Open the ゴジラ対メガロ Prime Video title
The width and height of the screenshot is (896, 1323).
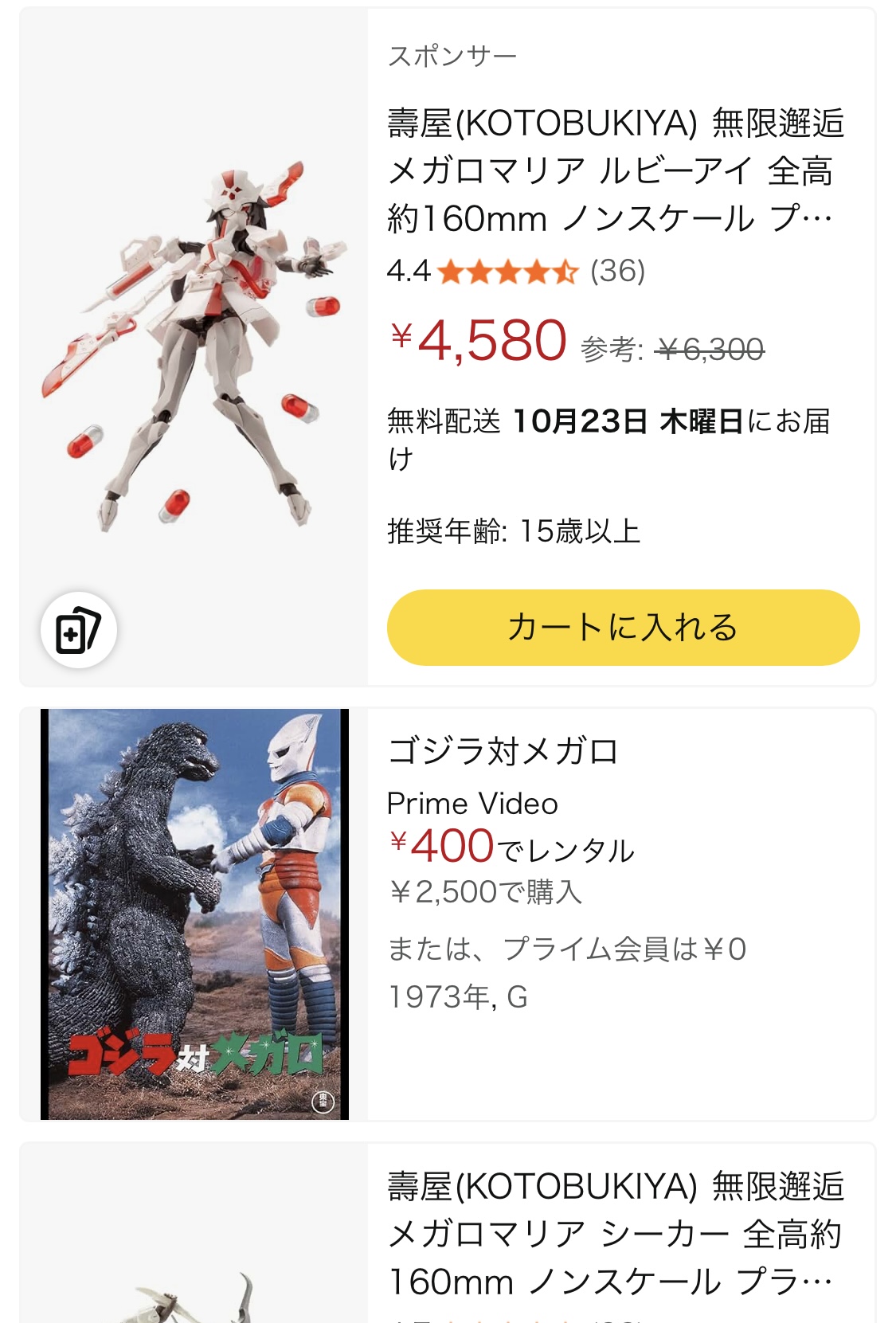[503, 751]
